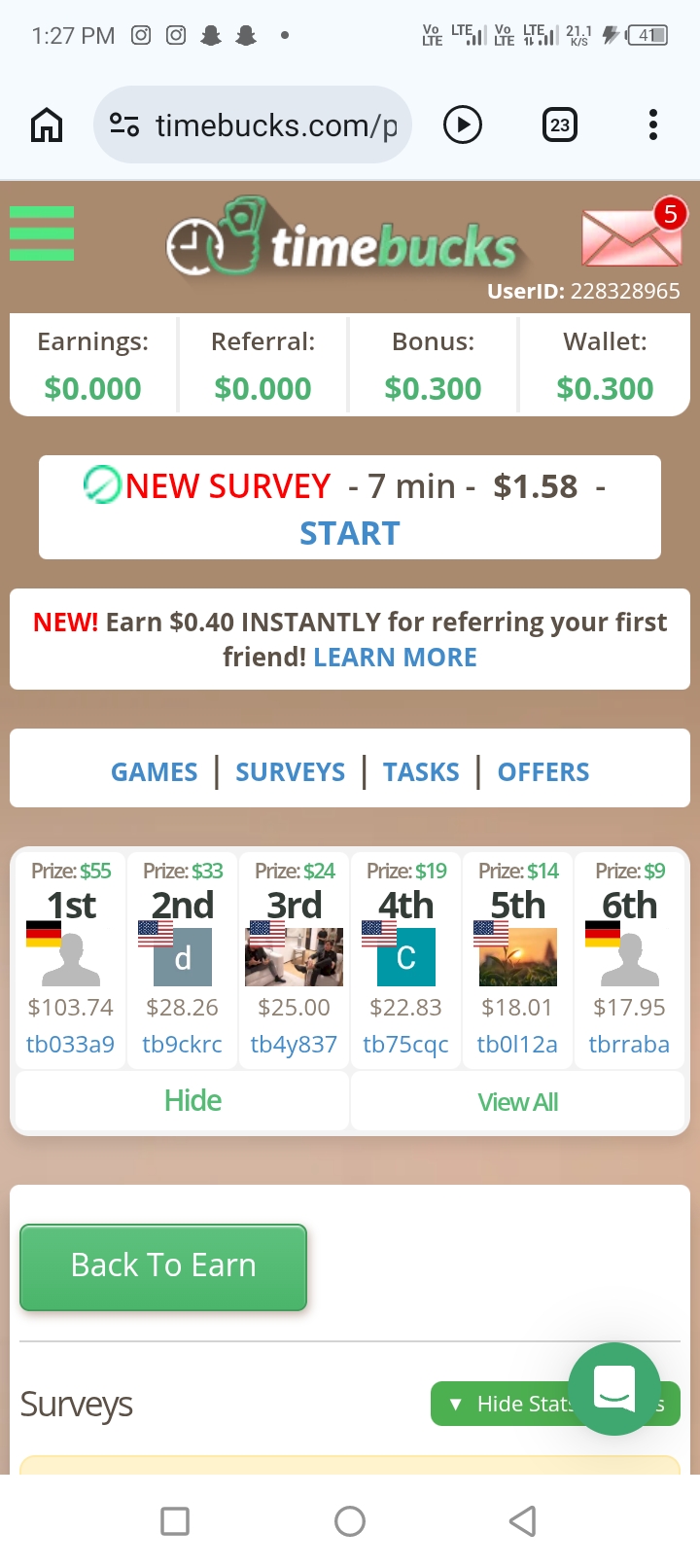Go to the Offers section
The image size is (700, 1568).
point(542,772)
